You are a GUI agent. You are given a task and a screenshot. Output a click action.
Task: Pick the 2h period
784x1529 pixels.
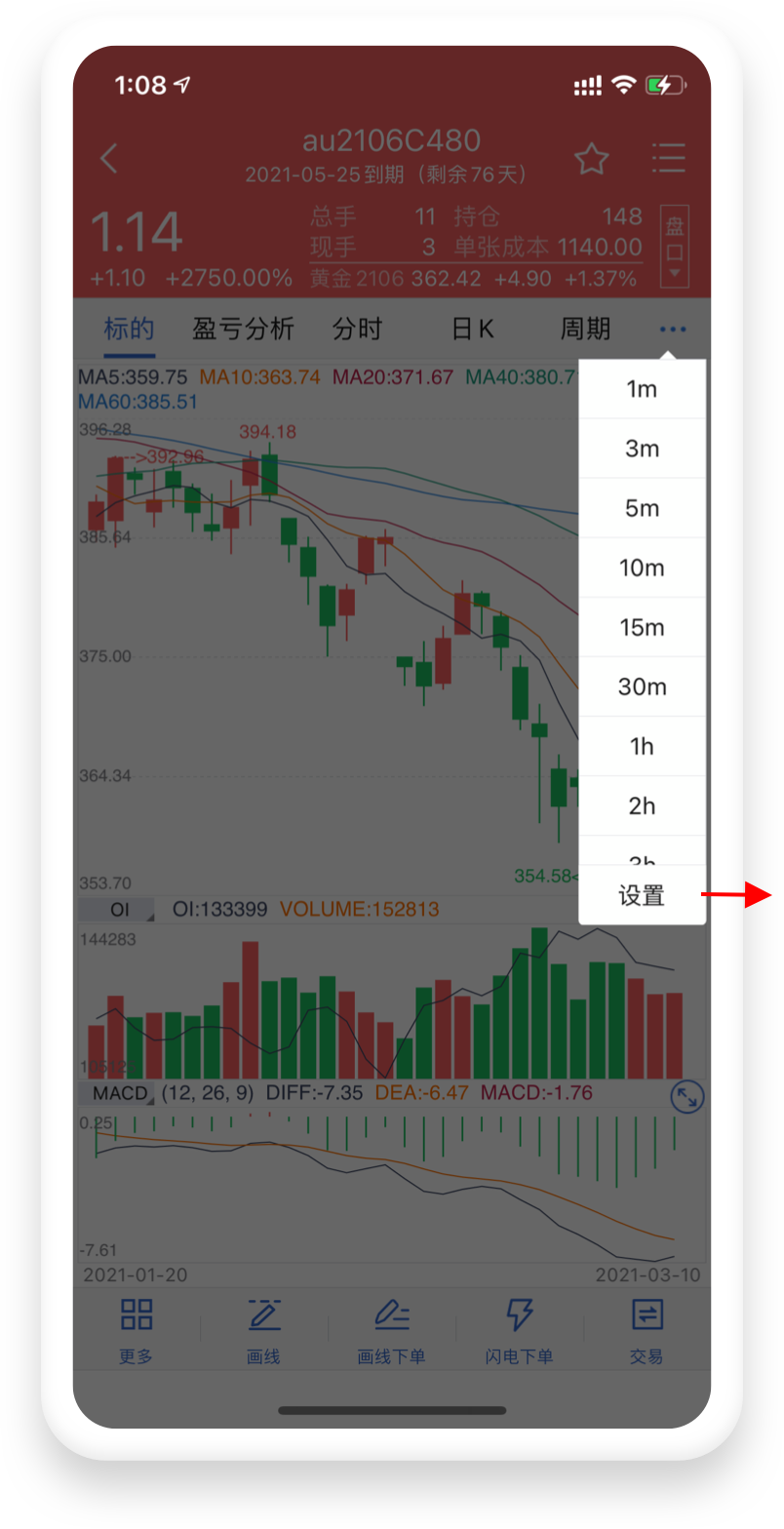tap(642, 805)
